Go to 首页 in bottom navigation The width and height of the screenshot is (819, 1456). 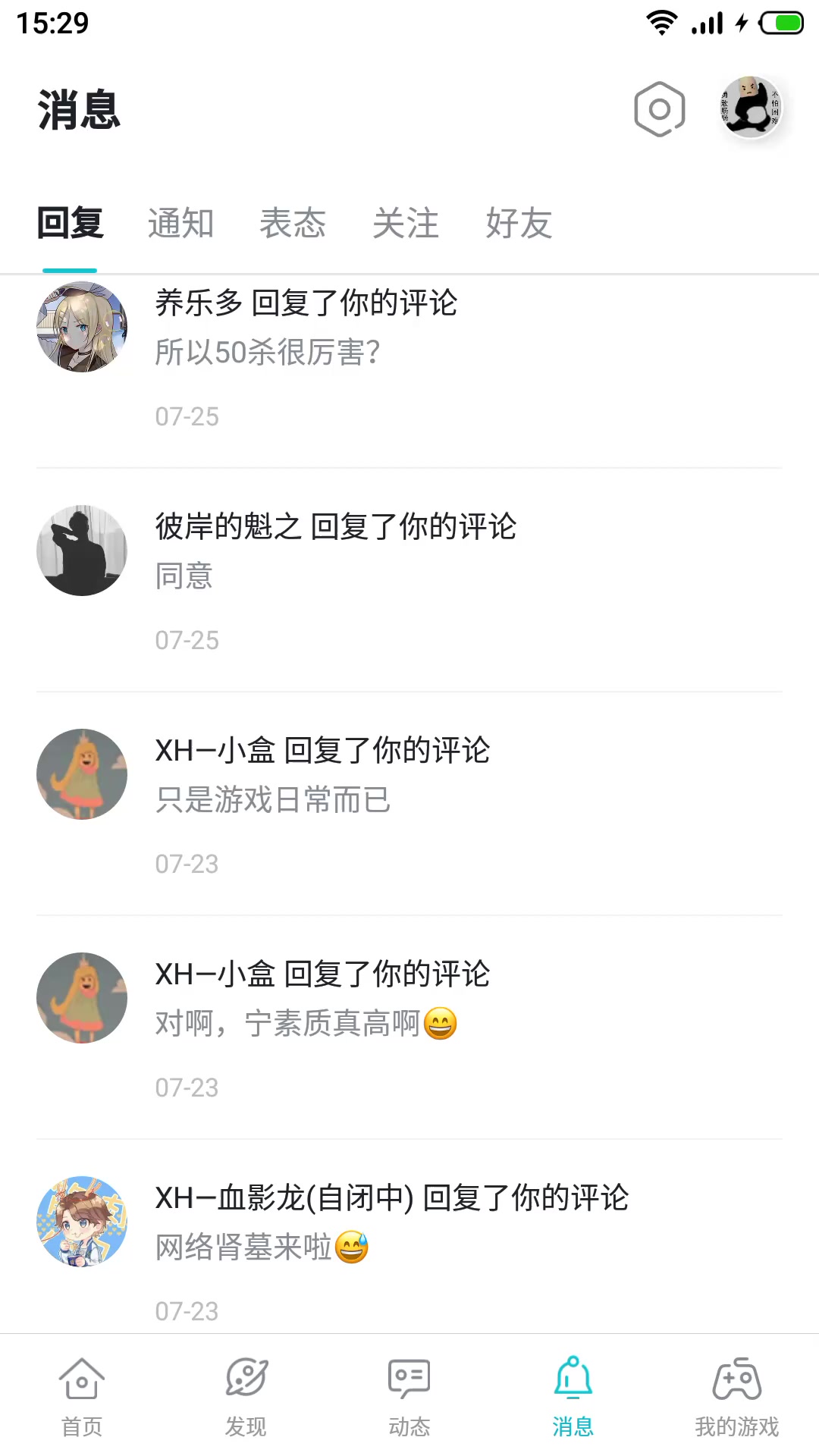tap(82, 1397)
